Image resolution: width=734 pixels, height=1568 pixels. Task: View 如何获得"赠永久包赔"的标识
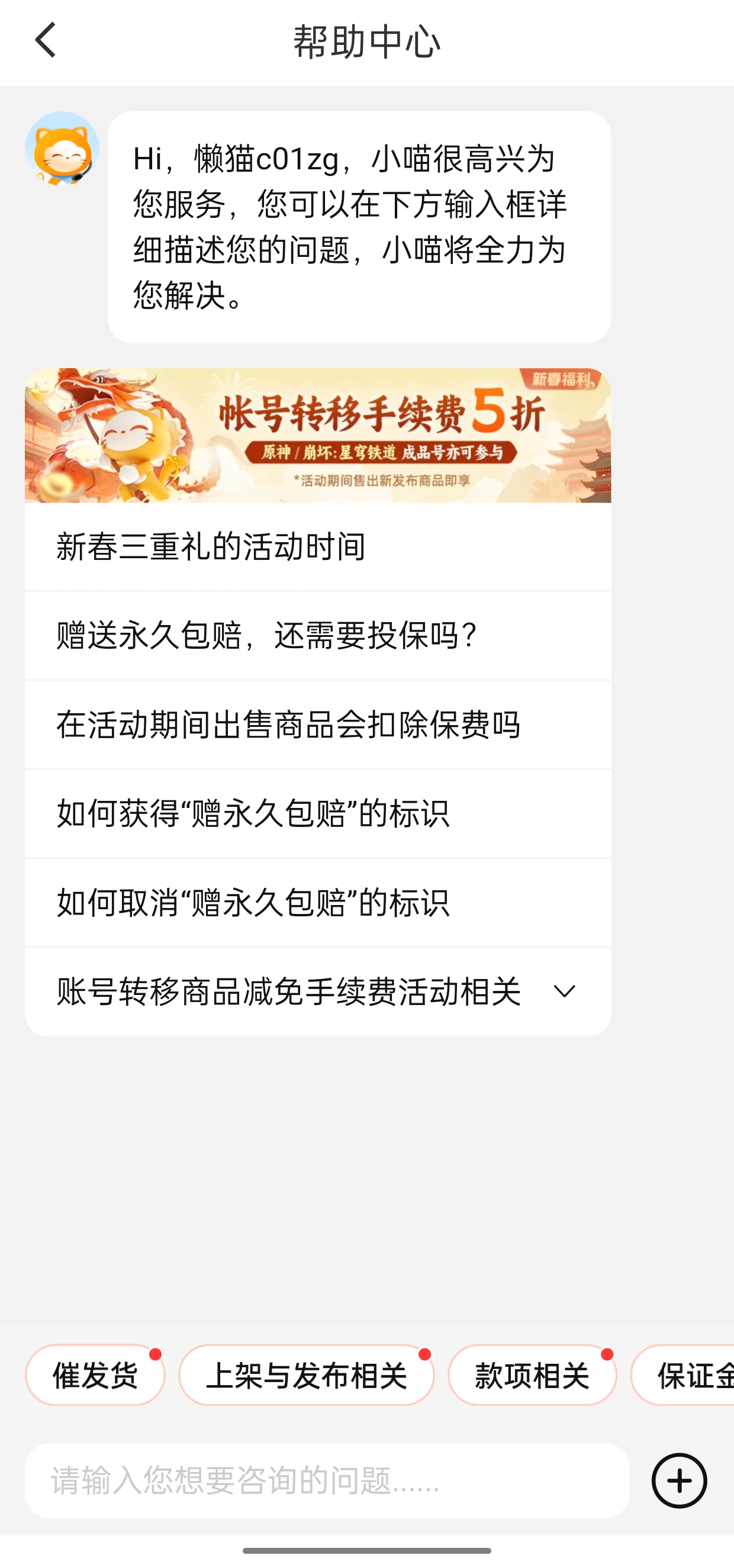pos(318,813)
